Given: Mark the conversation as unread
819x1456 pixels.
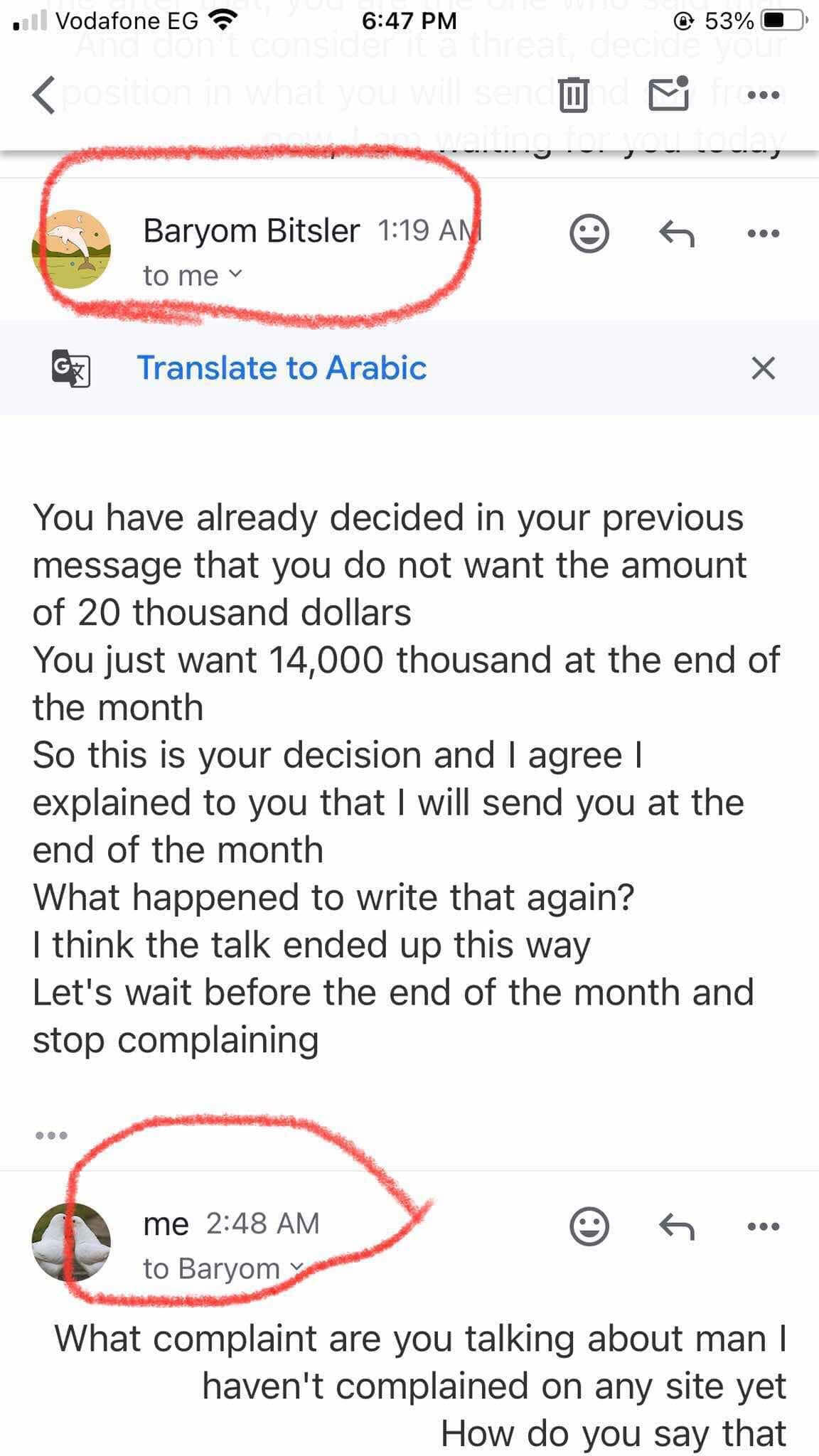Looking at the screenshot, I should [x=669, y=95].
